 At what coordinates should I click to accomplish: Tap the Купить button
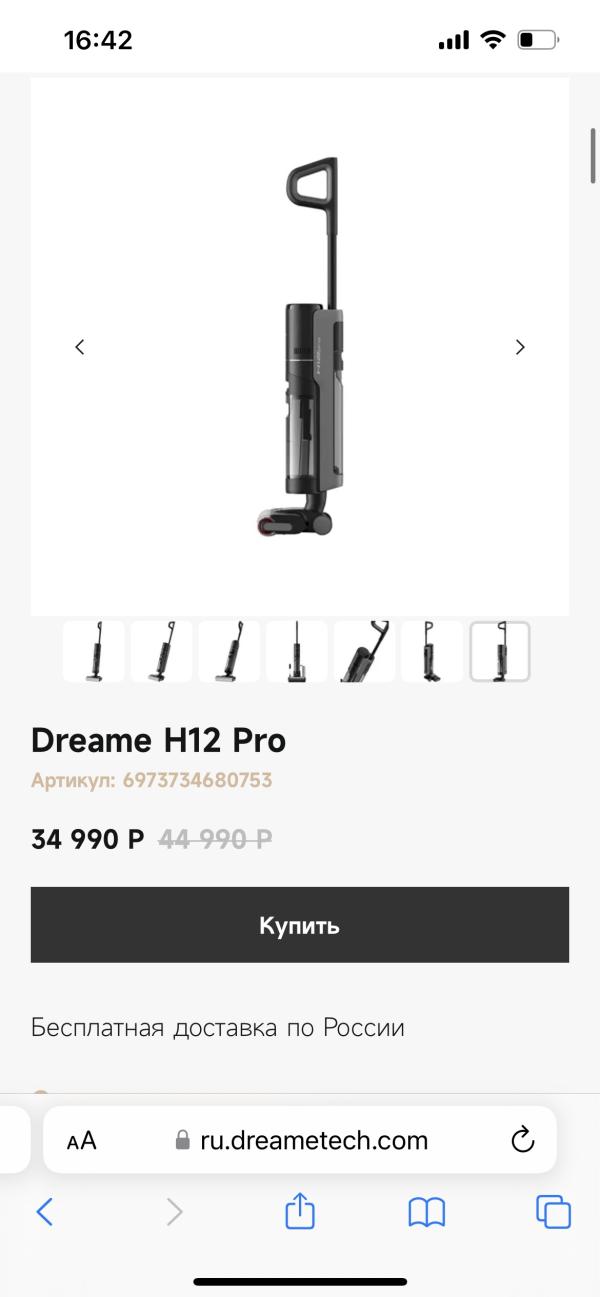(x=300, y=925)
